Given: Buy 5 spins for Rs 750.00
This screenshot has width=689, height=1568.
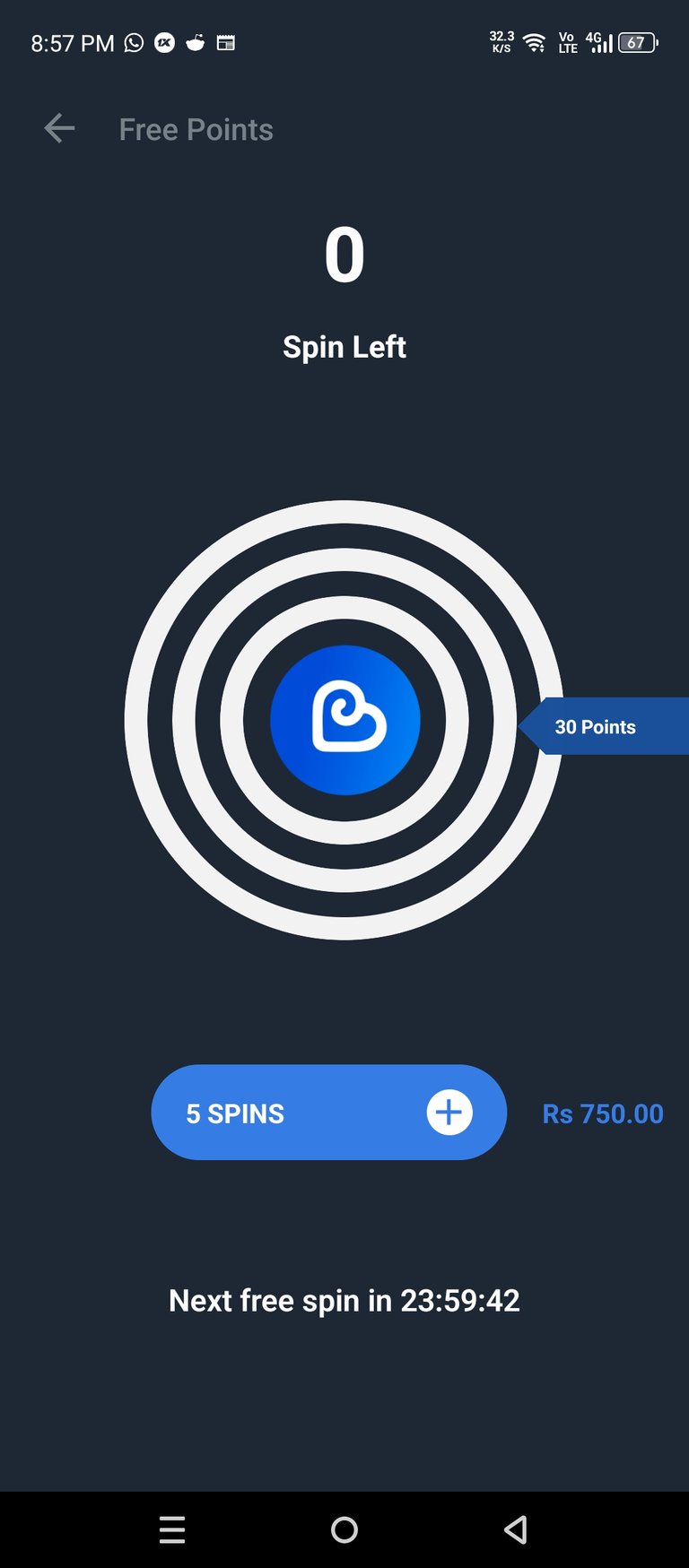Looking at the screenshot, I should click(x=328, y=1113).
